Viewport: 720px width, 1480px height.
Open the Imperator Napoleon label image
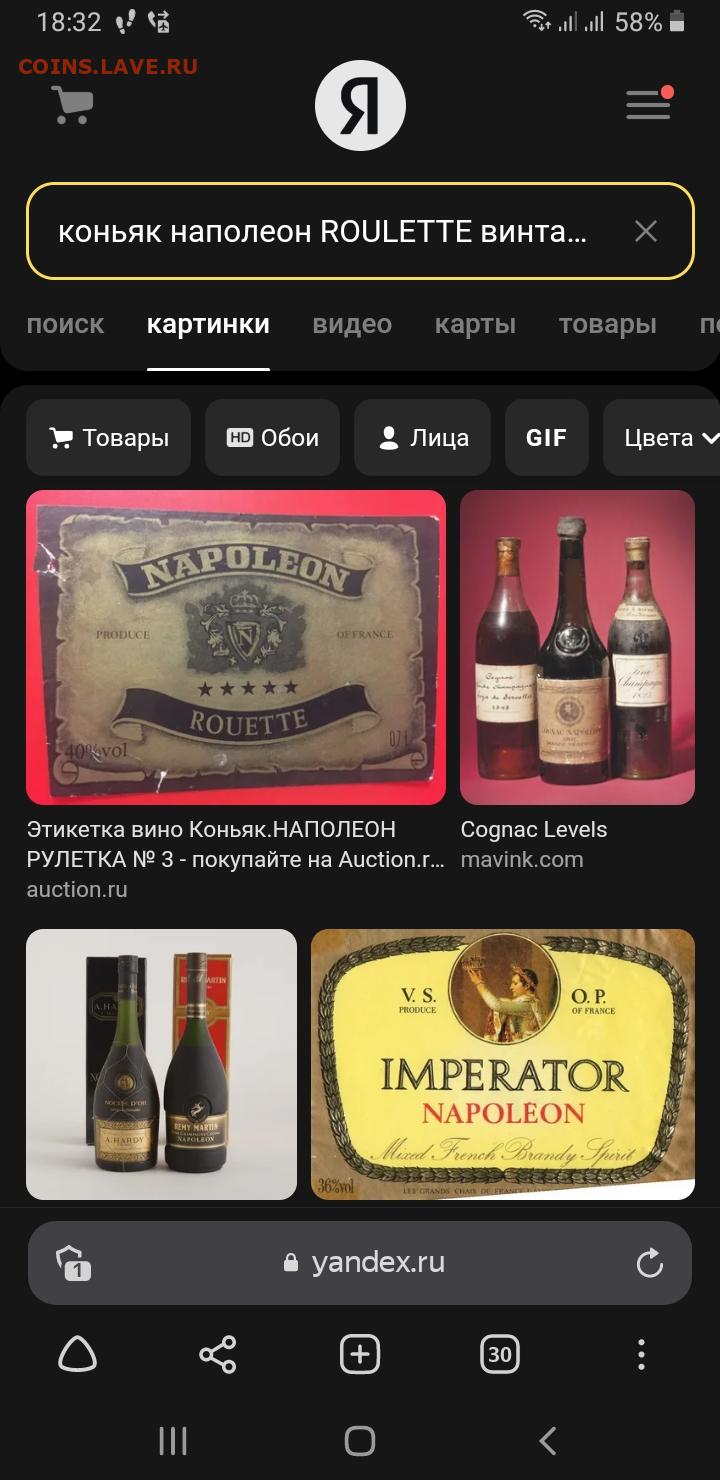coord(503,1064)
